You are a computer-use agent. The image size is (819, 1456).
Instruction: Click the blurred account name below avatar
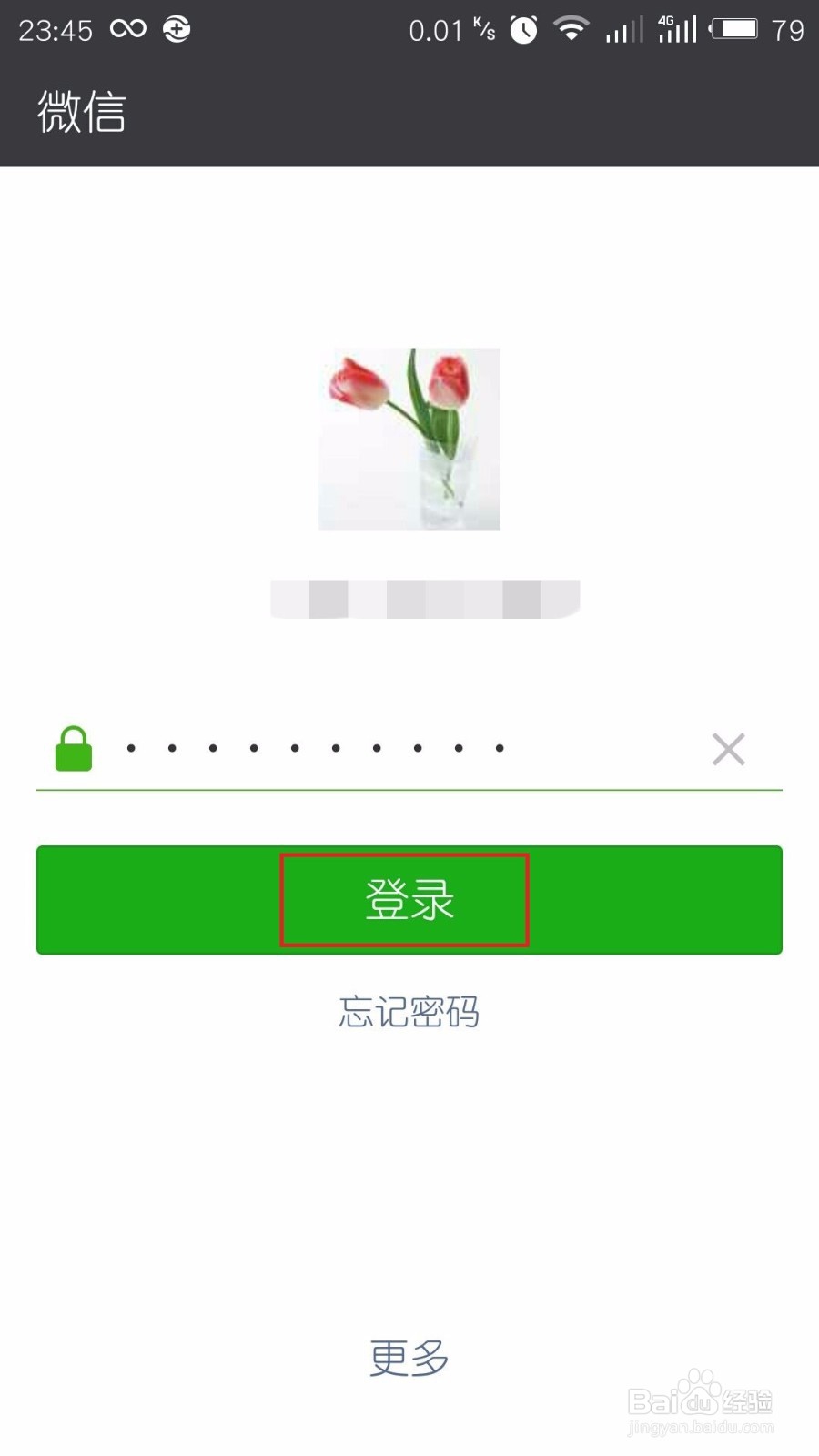point(424,598)
